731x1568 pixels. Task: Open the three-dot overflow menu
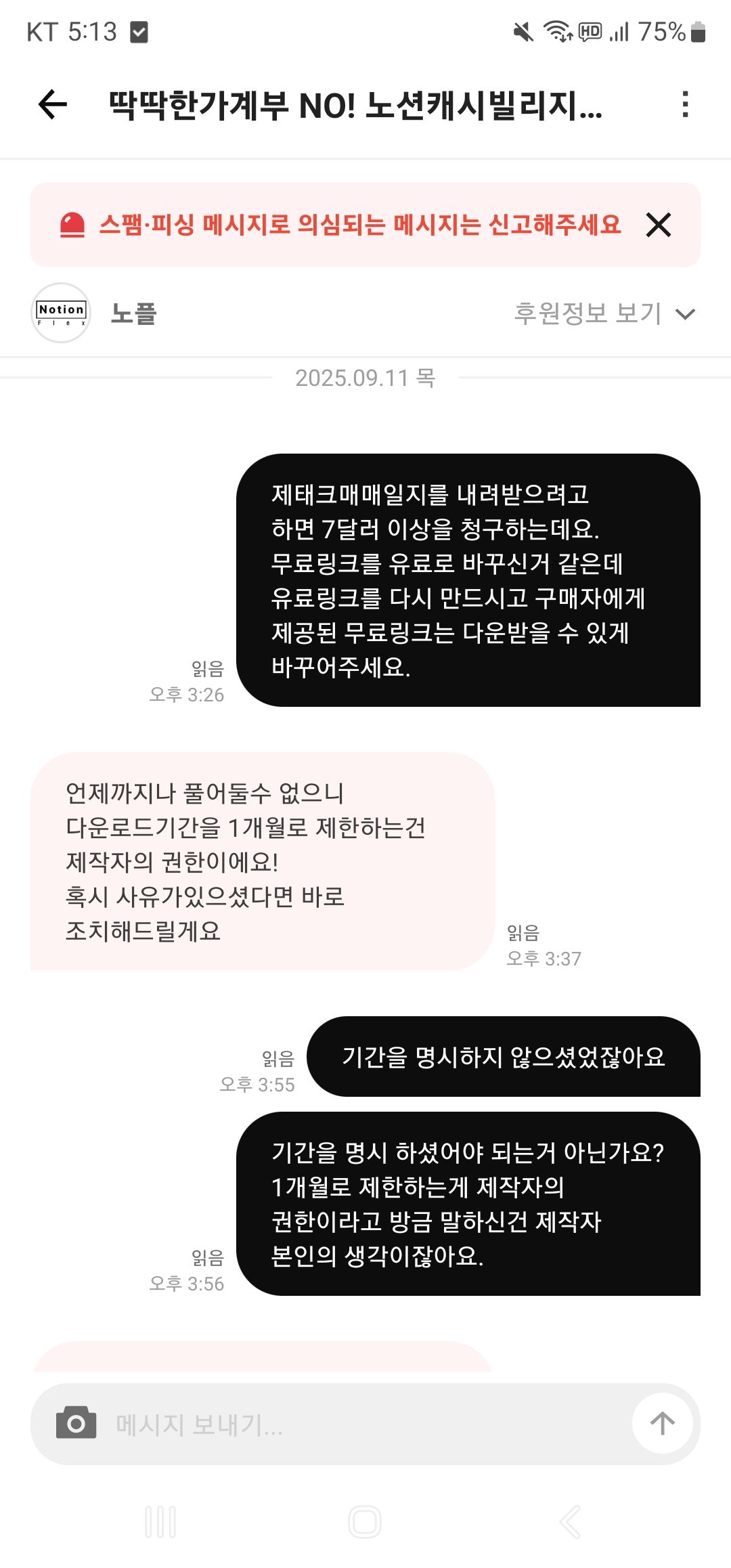[x=685, y=105]
